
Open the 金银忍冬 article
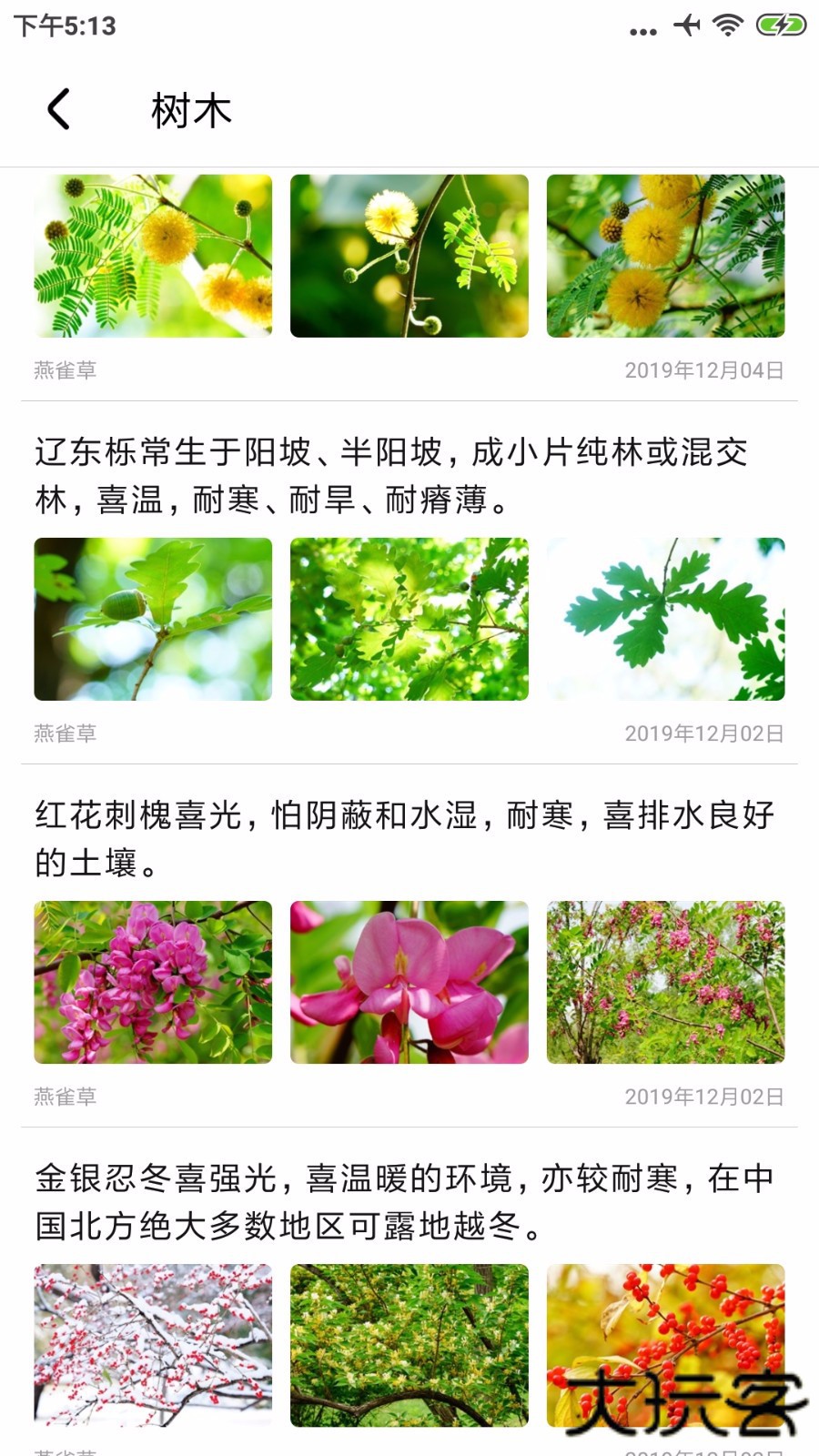[x=404, y=1201]
